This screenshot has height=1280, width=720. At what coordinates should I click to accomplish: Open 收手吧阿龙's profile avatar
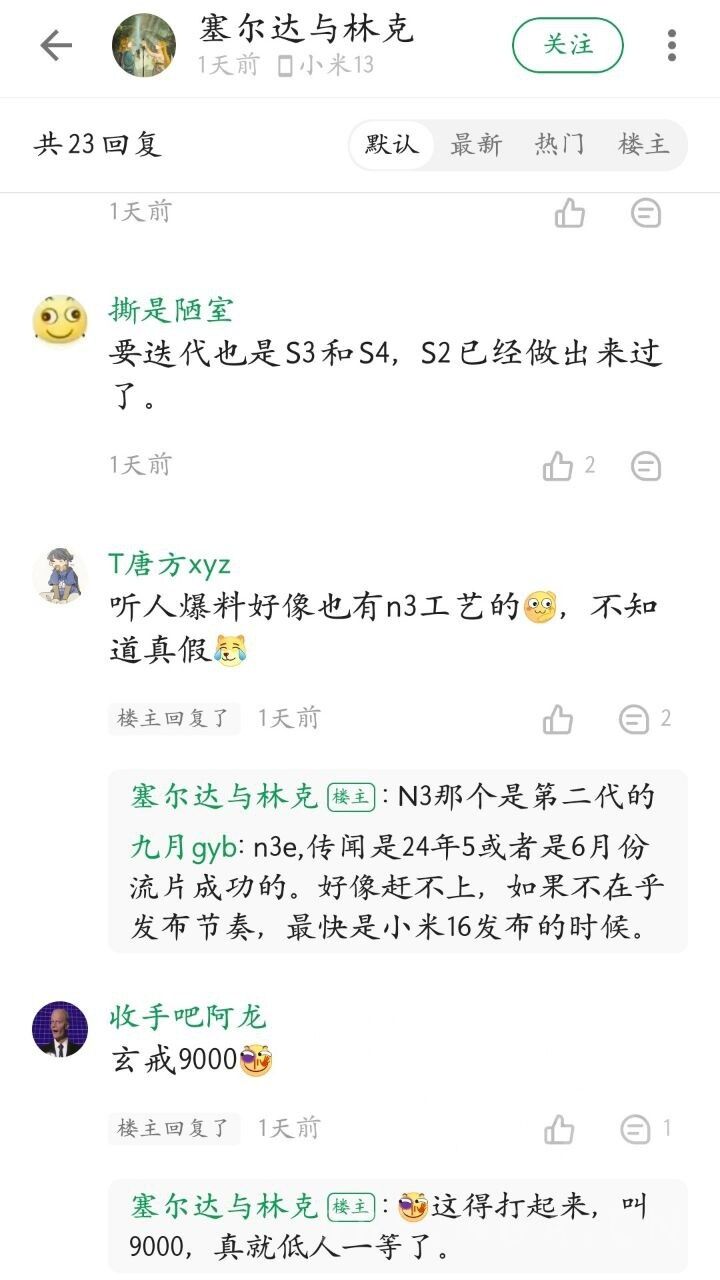[x=60, y=1029]
